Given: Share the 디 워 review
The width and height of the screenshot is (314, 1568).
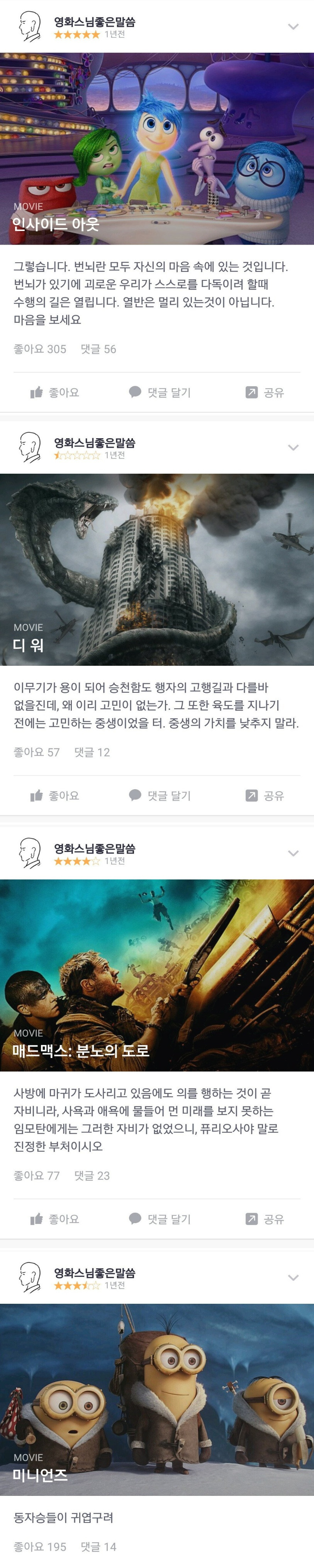Looking at the screenshot, I should [x=265, y=795].
